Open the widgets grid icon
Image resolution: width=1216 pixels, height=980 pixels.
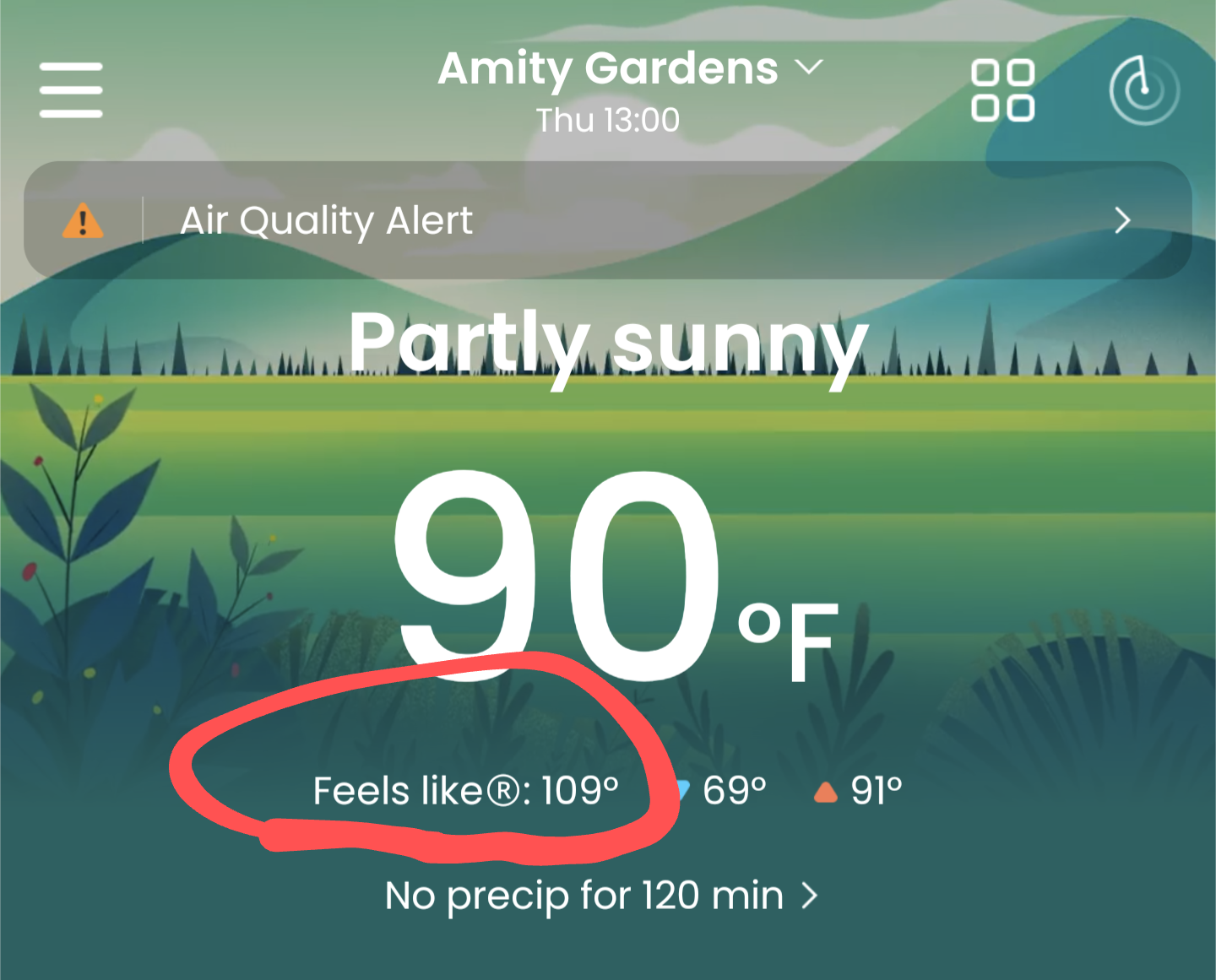click(x=1002, y=90)
